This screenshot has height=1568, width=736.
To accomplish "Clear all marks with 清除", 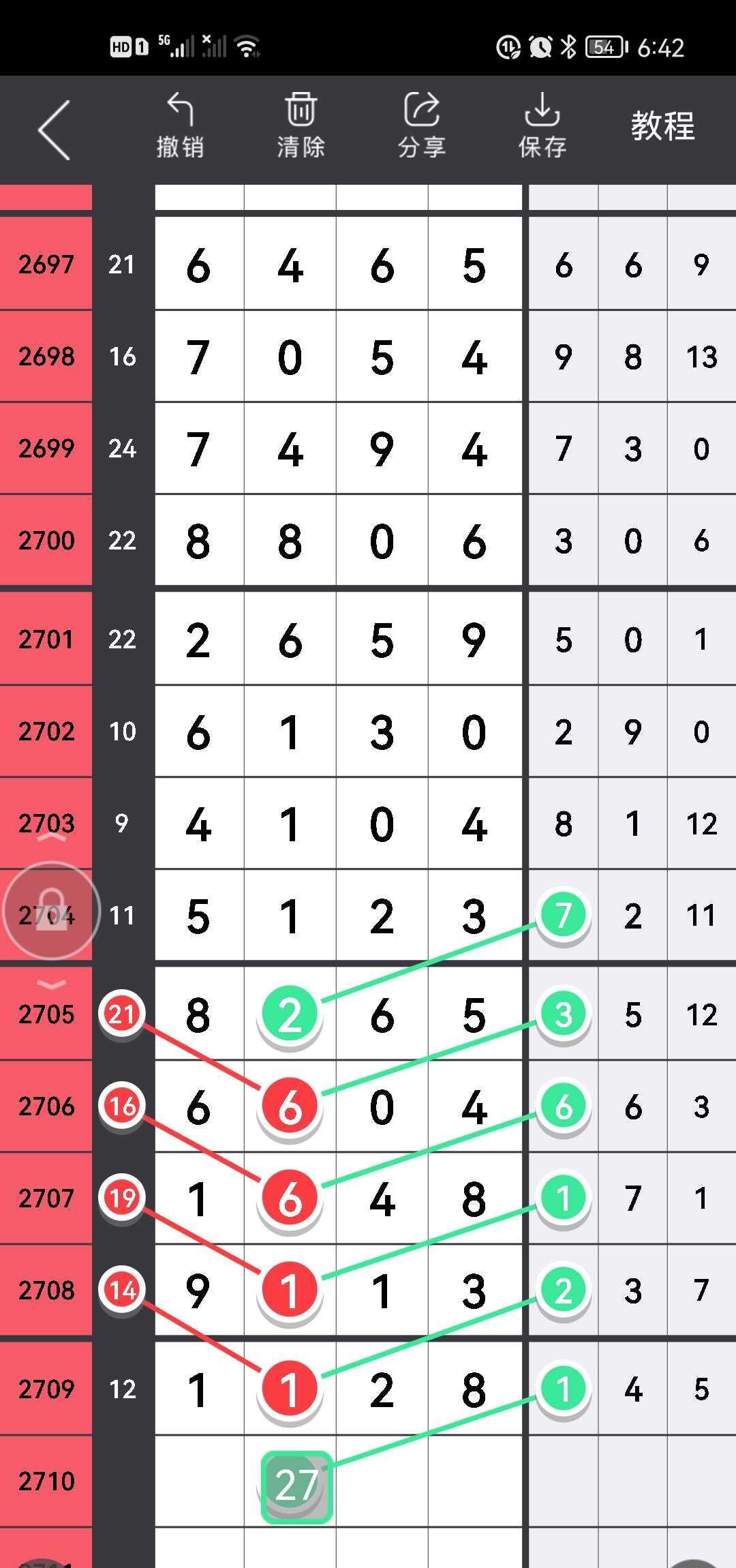I will 301,127.
